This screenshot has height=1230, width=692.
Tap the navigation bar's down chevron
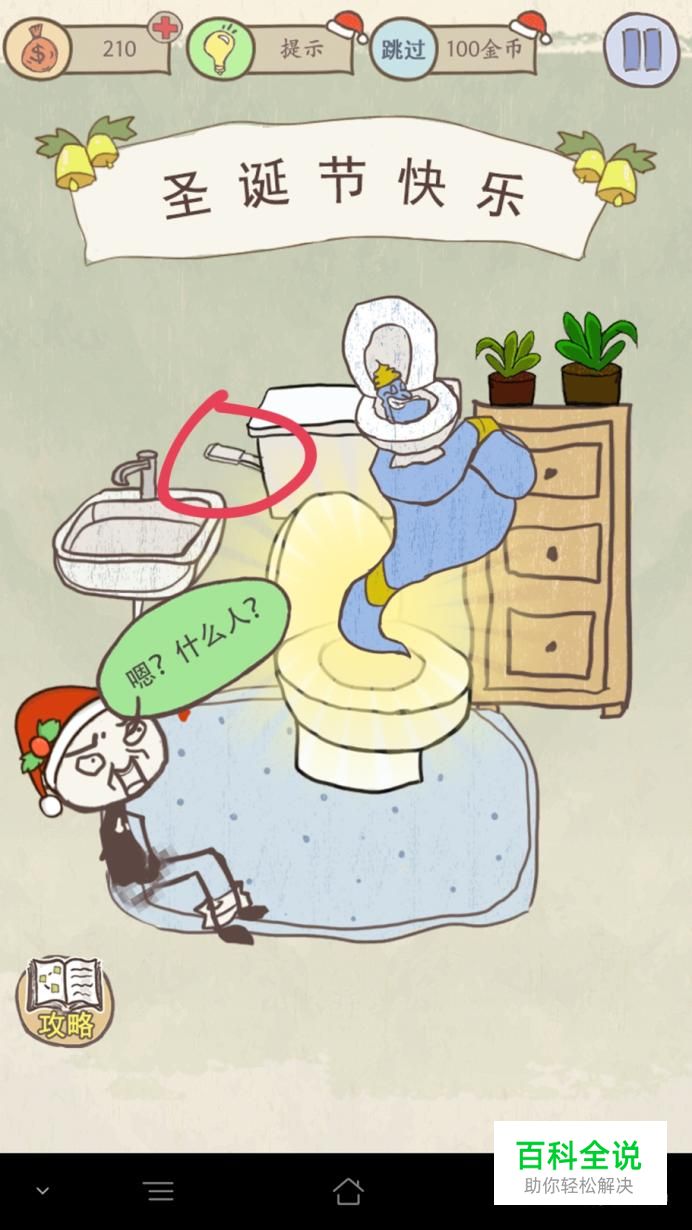tap(42, 1191)
